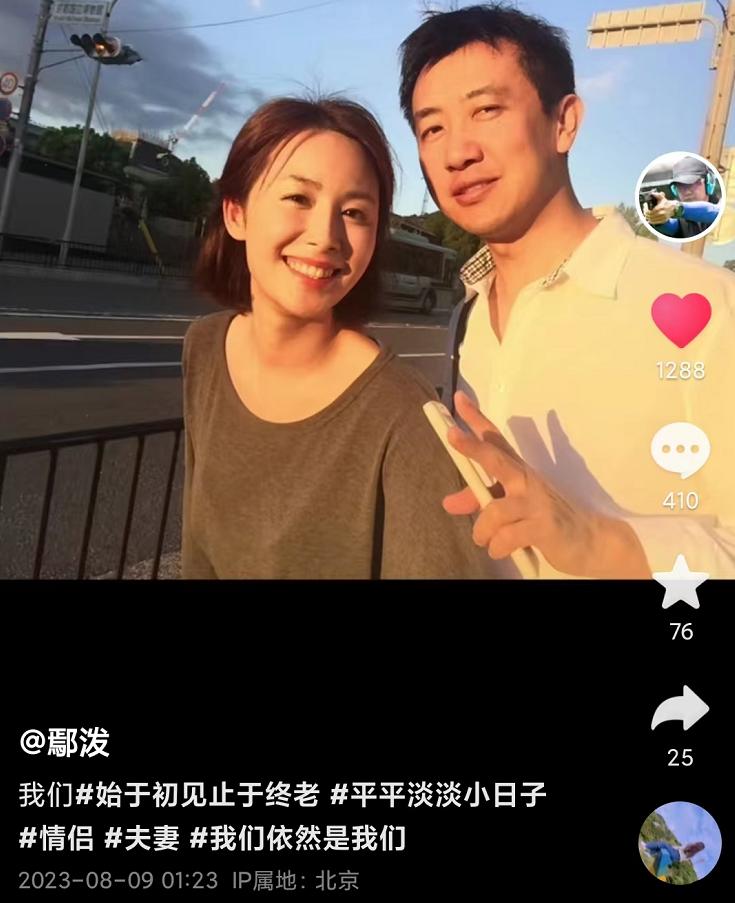Image resolution: width=735 pixels, height=903 pixels.
Task: Open the comments via the speech bubble icon
Action: 682,452
